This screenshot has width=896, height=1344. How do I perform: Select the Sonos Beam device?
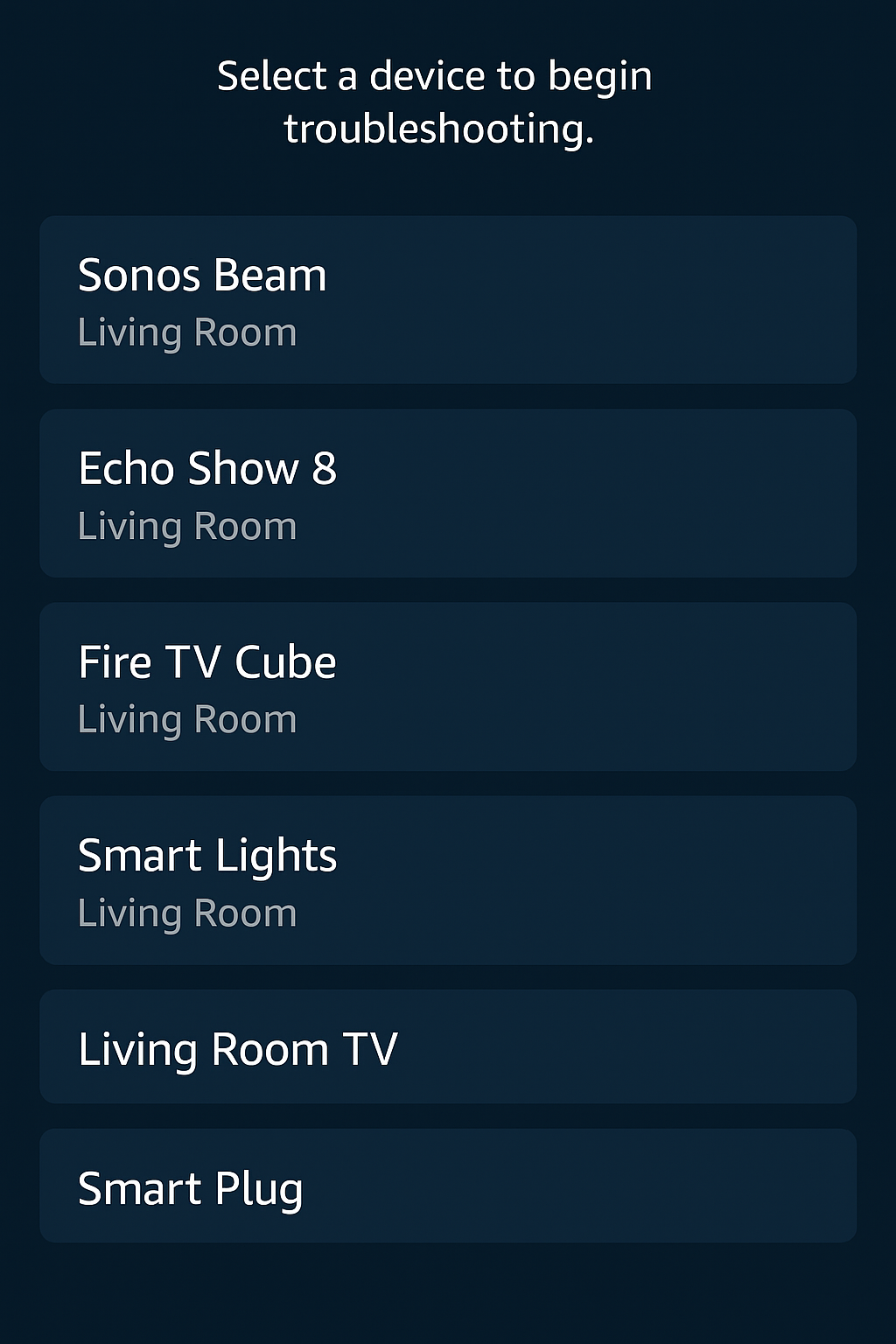(x=448, y=300)
